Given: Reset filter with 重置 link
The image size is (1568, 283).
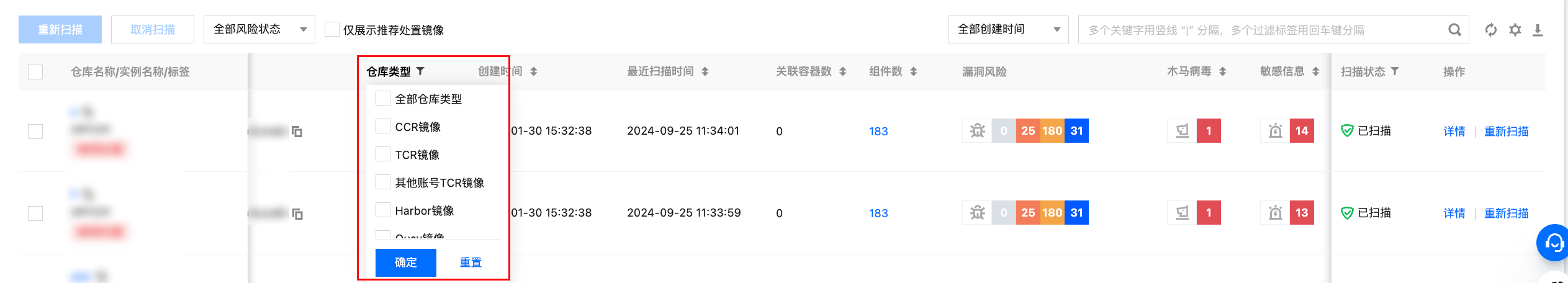Looking at the screenshot, I should pyautogui.click(x=471, y=263).
